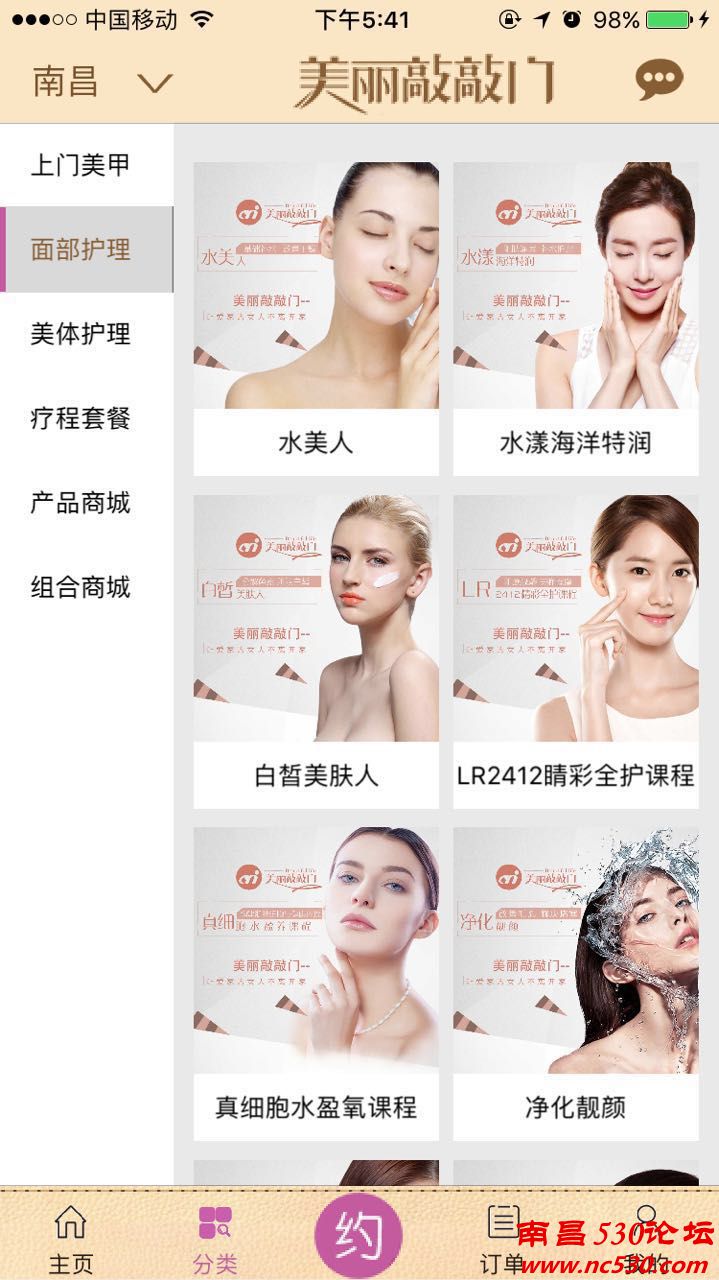Open the 净化靓颜 service card

coord(576,982)
